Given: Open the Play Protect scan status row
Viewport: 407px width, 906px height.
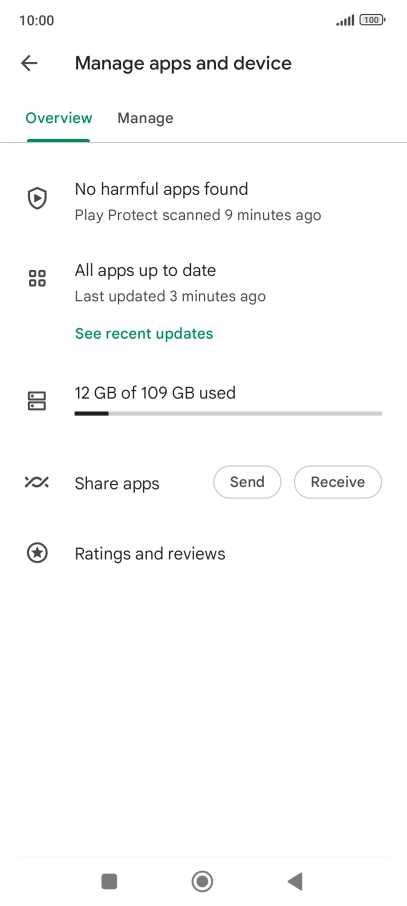Looking at the screenshot, I should (x=204, y=201).
